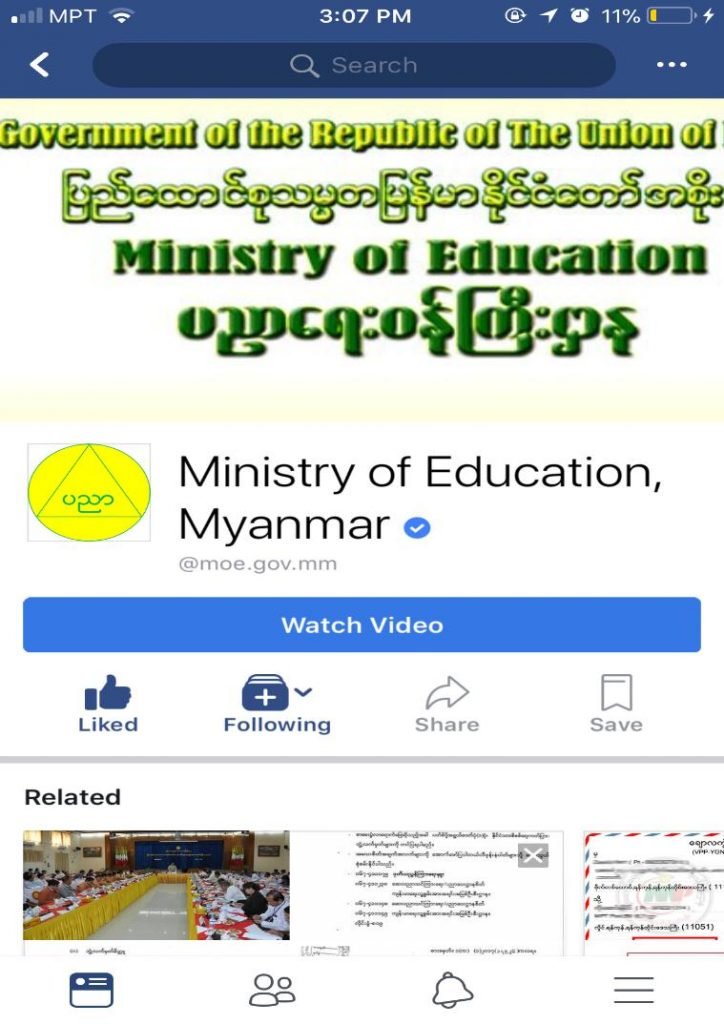Viewport: 724px width, 1024px height.
Task: Open the @moe.gov.mm username link
Action: pos(255,563)
